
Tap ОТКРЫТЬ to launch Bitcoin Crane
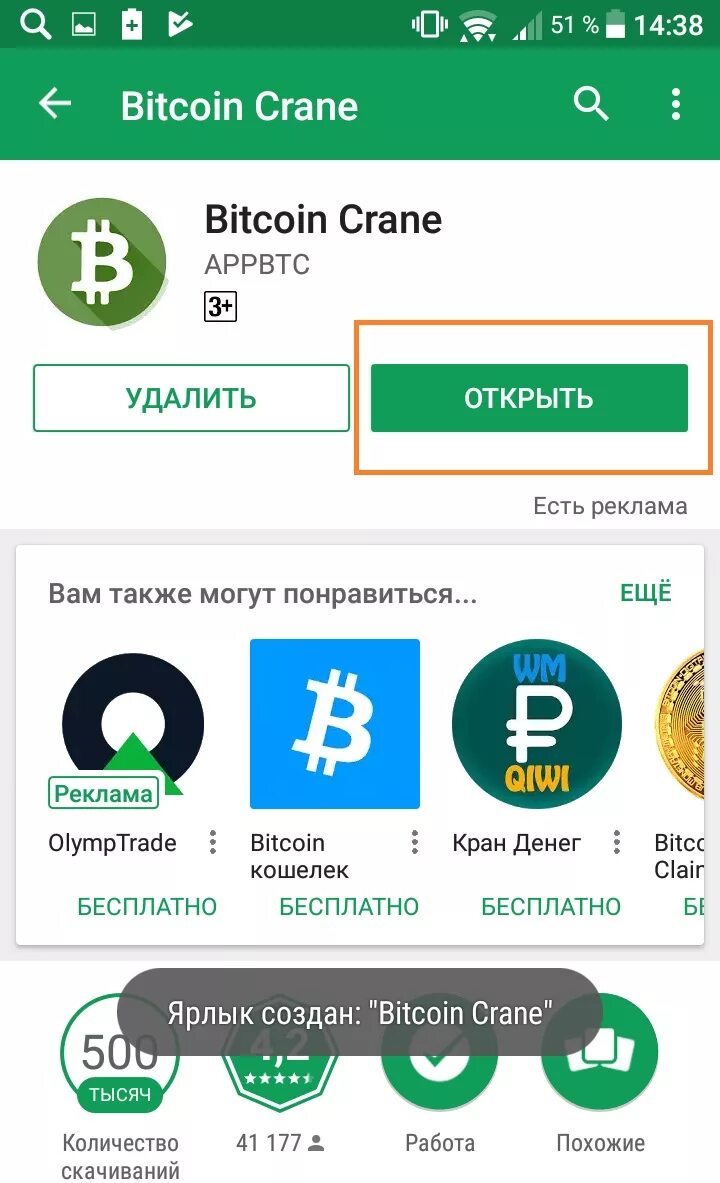tap(529, 398)
